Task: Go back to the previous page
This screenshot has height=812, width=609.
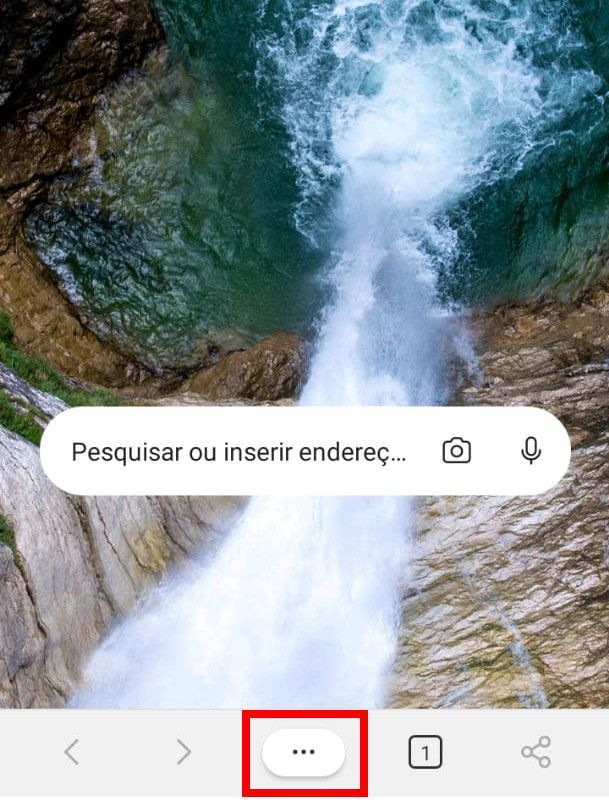Action: [71, 752]
